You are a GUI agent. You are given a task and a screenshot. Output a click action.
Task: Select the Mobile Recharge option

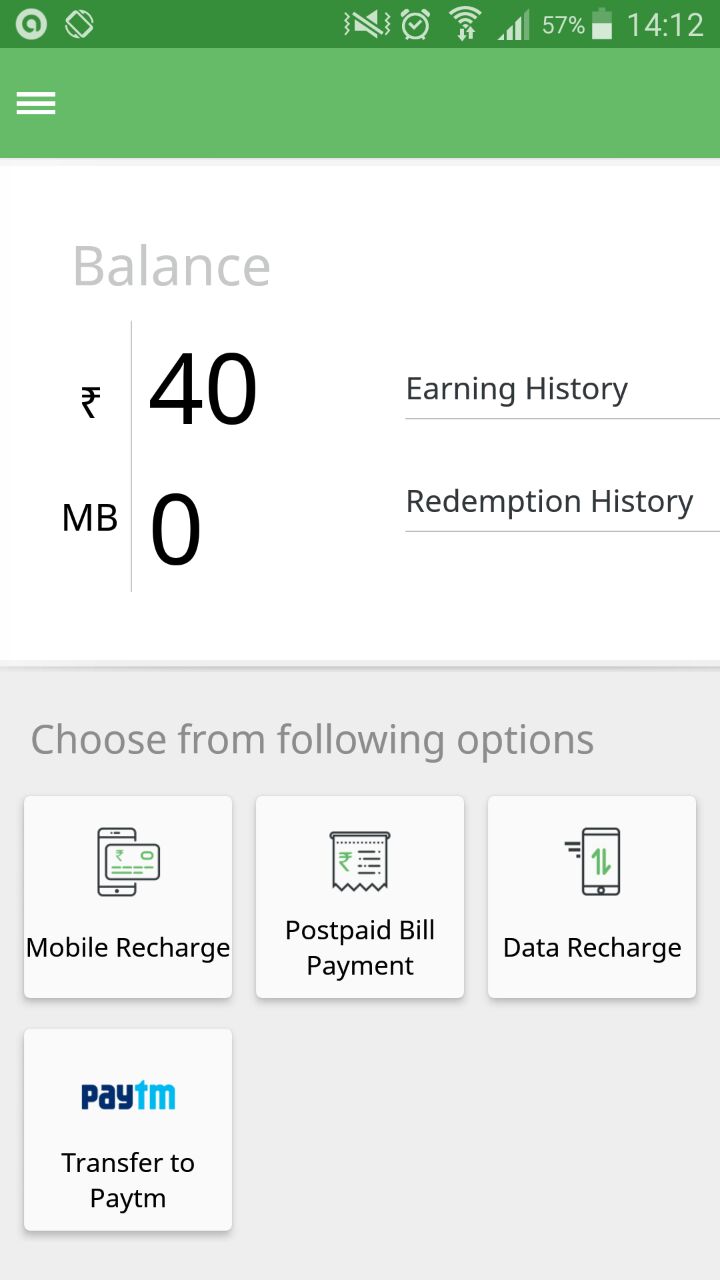click(x=128, y=897)
